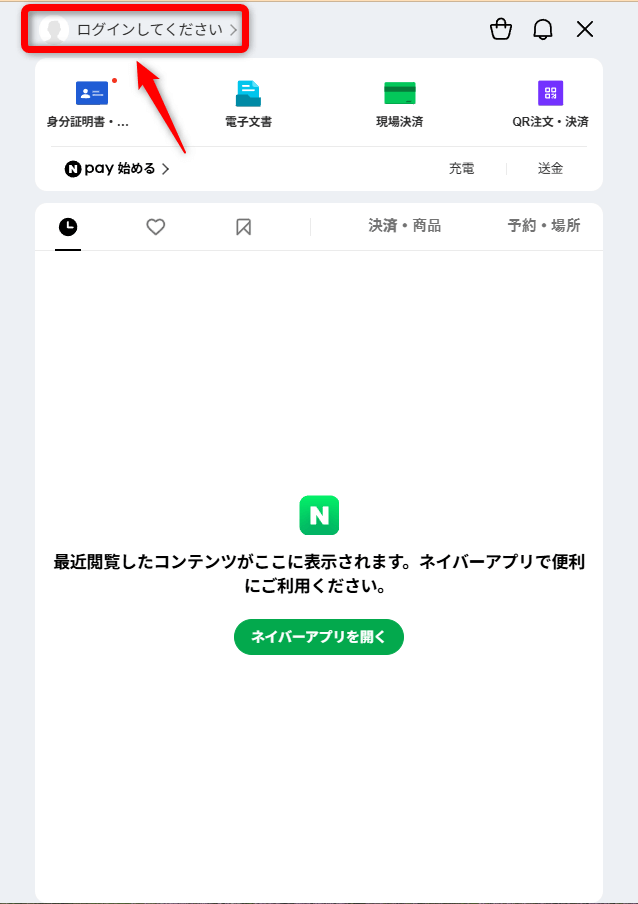
Task: Open 電子文書 shortcut
Action: point(248,104)
